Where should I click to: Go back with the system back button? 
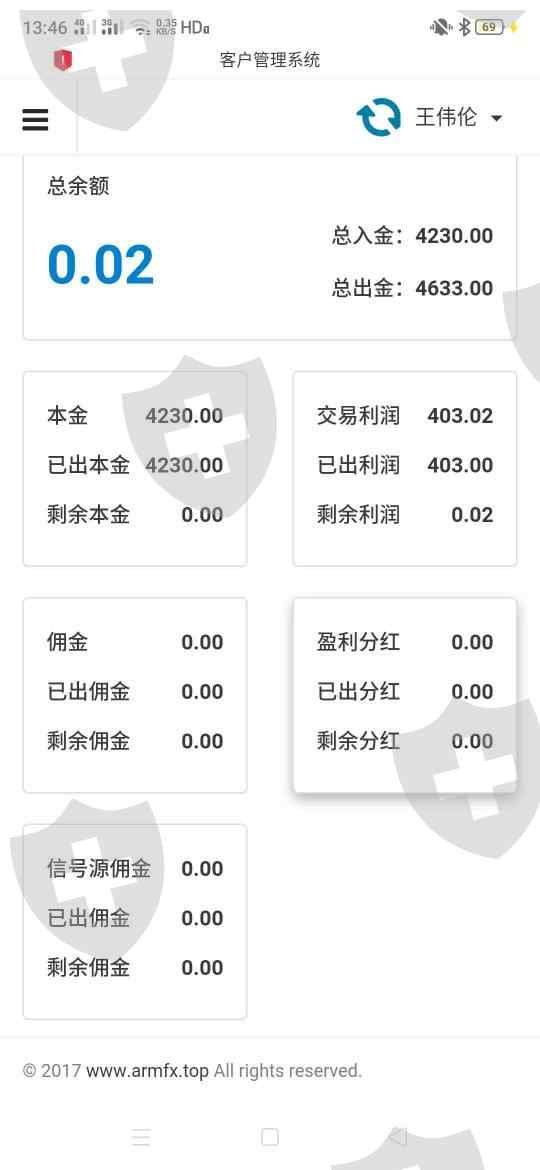pyautogui.click(x=398, y=1136)
